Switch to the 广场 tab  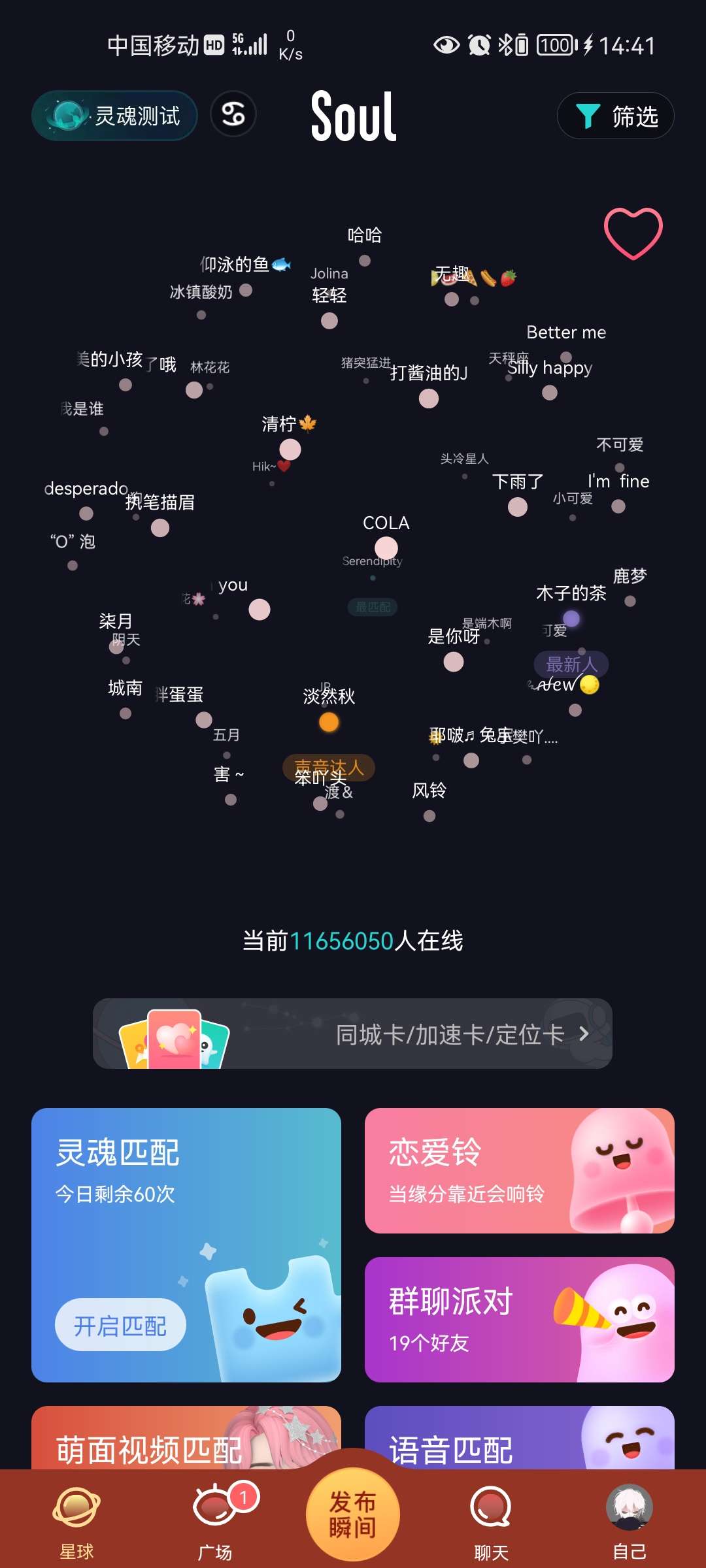[x=215, y=1521]
